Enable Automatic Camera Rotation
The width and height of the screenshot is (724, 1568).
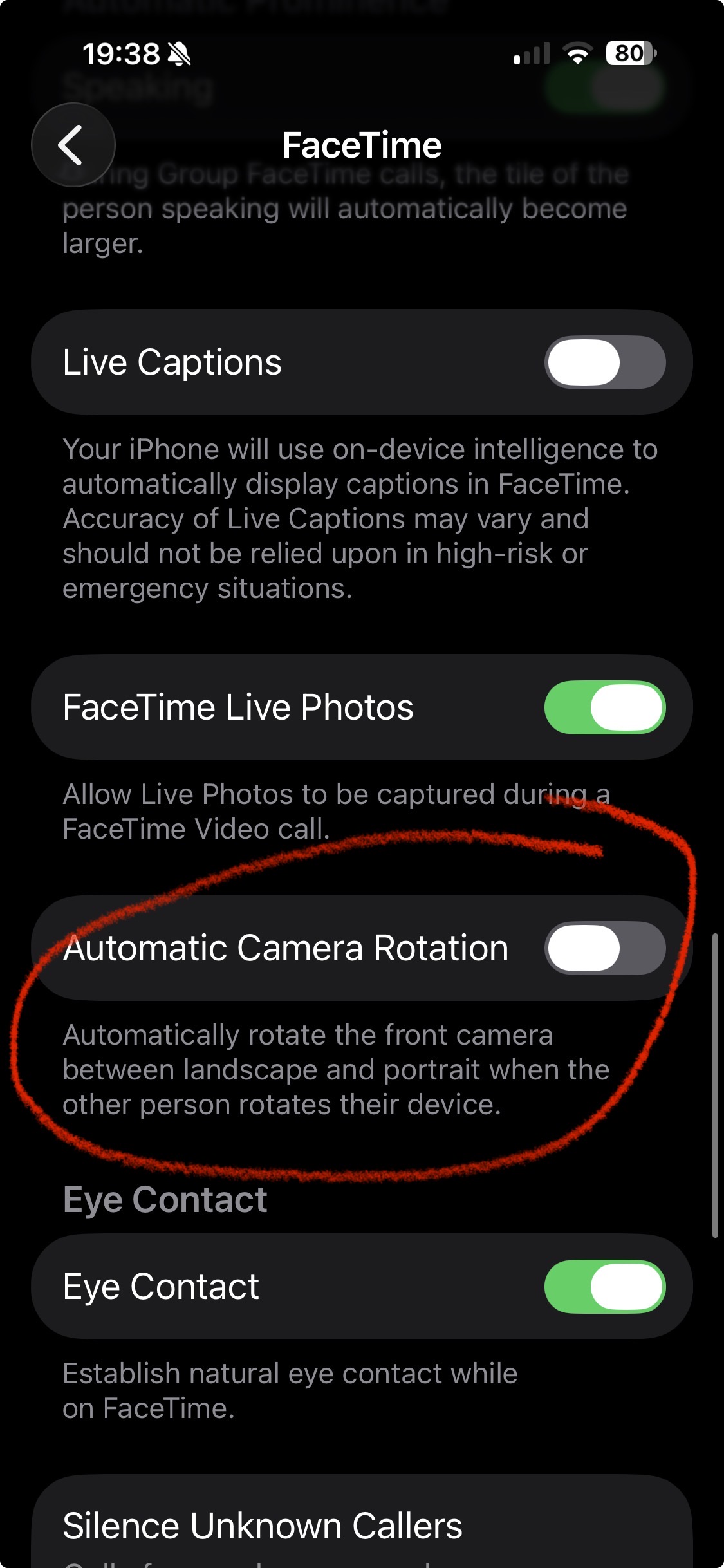[605, 948]
